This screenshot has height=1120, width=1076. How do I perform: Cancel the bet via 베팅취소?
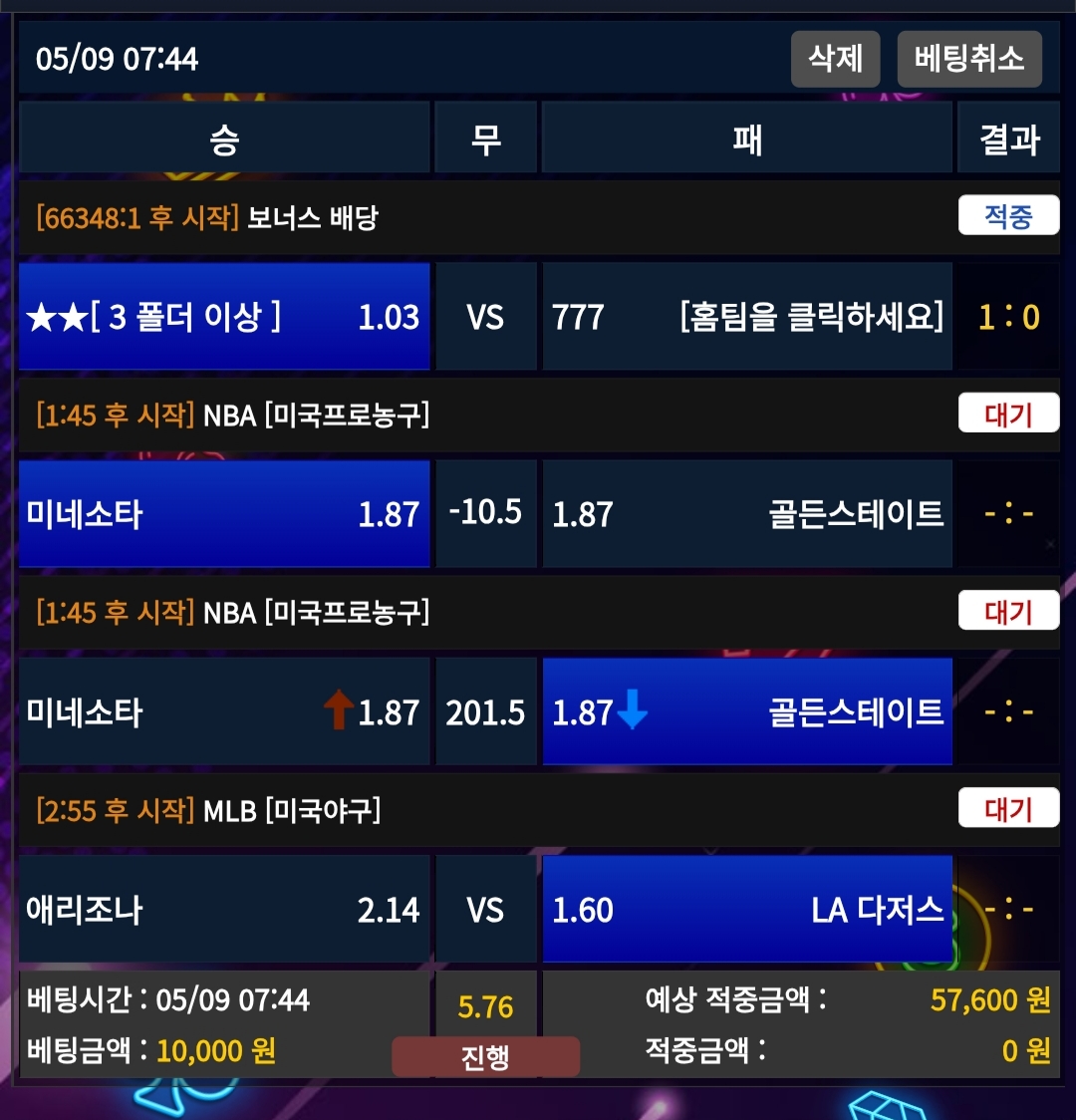coord(968,59)
